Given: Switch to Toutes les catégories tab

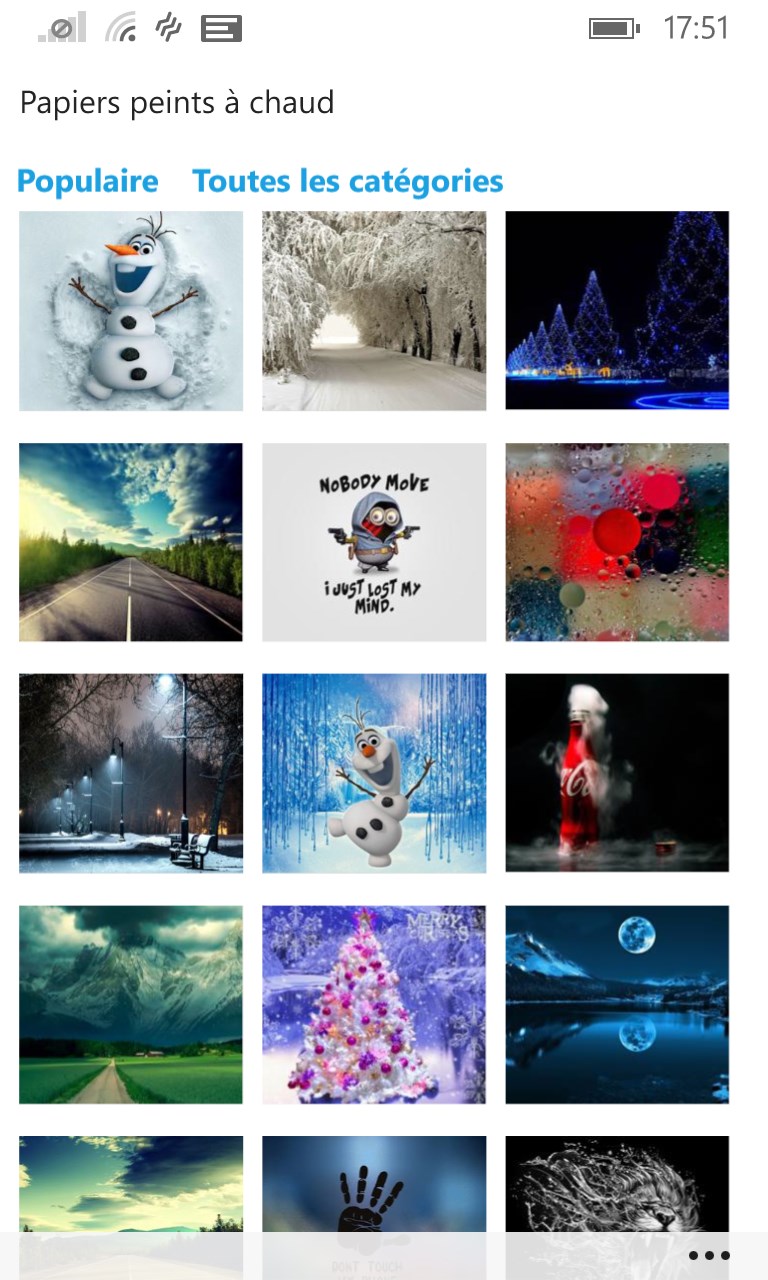Looking at the screenshot, I should [x=347, y=182].
